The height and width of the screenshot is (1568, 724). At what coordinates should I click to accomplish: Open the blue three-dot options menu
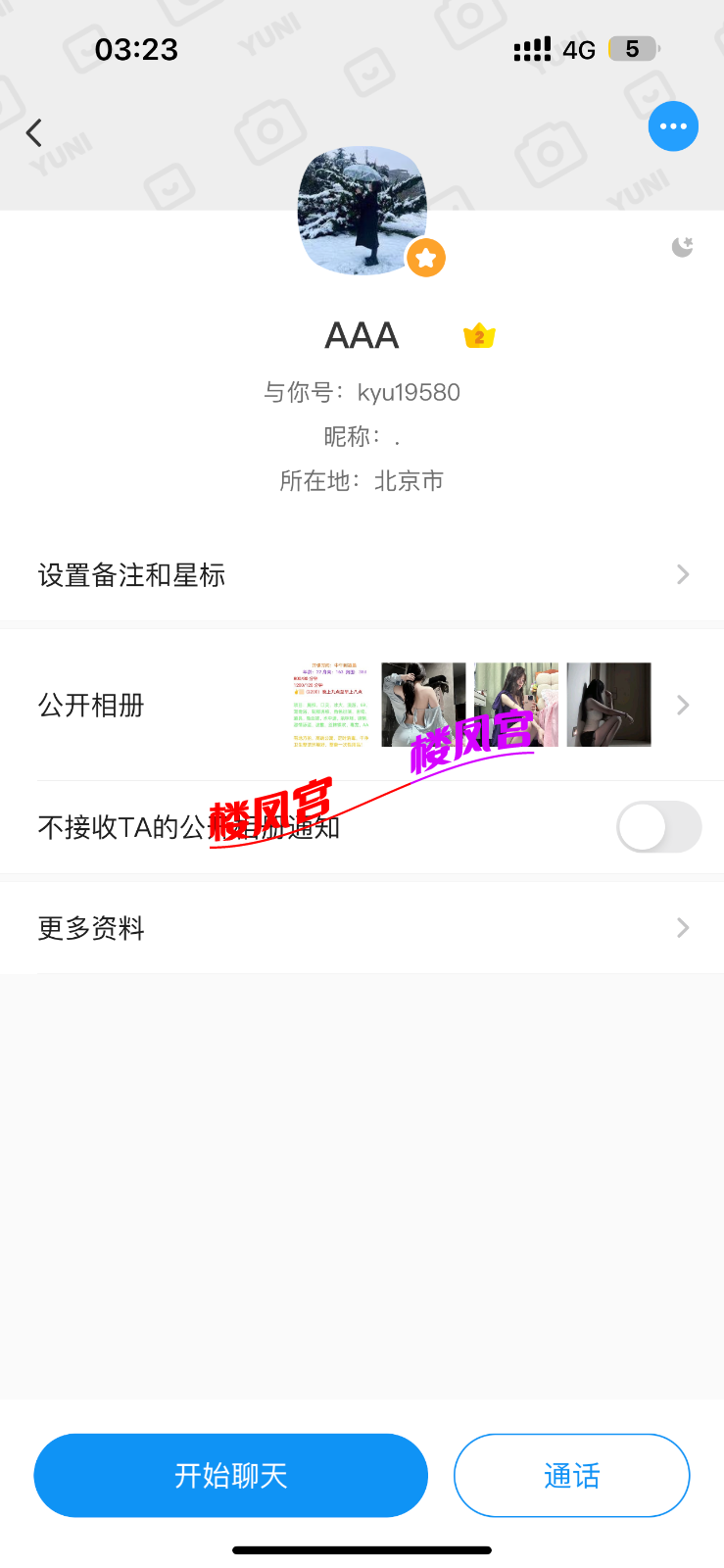(x=673, y=126)
